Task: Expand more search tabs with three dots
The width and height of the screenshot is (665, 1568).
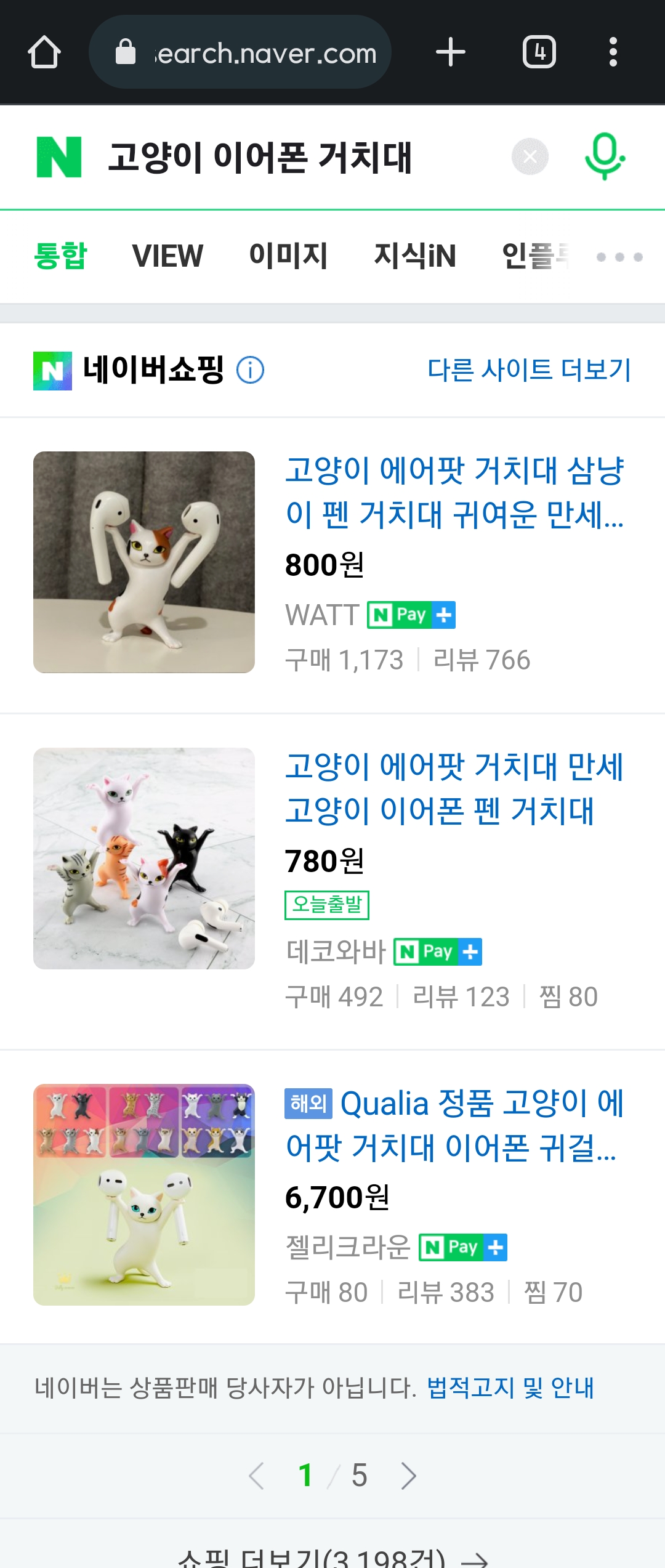Action: pyautogui.click(x=619, y=257)
